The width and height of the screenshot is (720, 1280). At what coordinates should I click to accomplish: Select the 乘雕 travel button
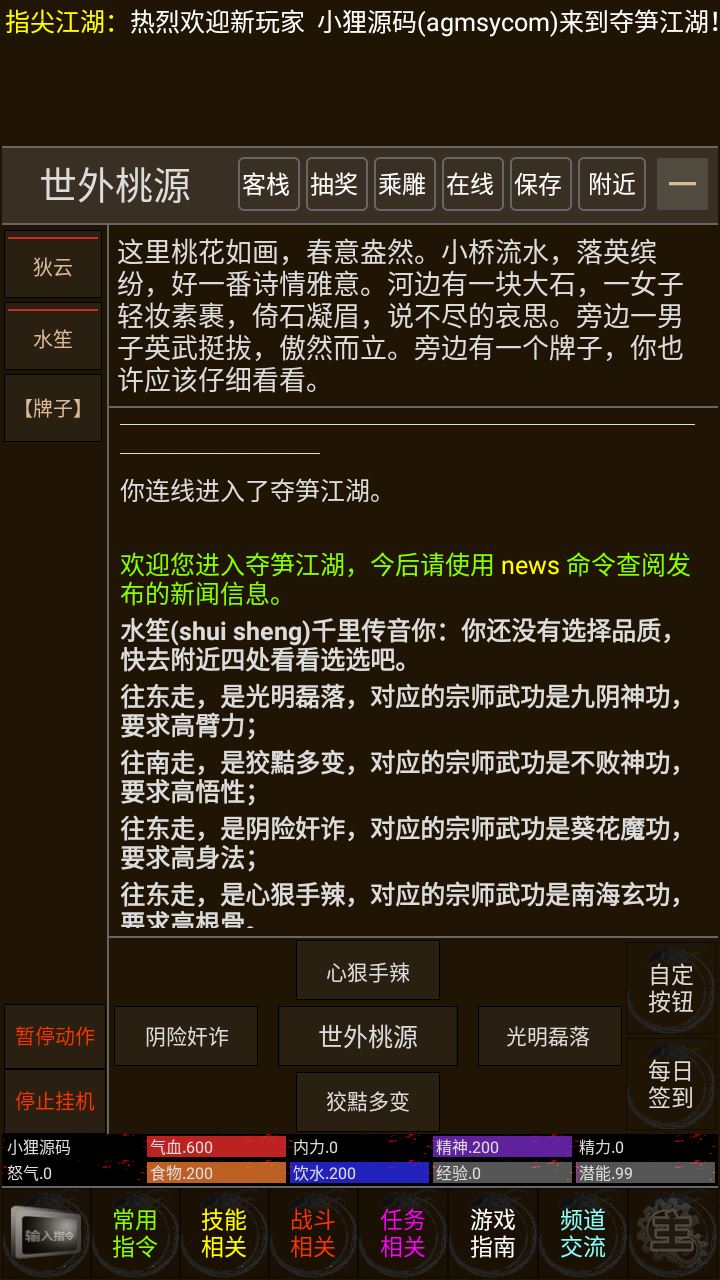point(402,184)
